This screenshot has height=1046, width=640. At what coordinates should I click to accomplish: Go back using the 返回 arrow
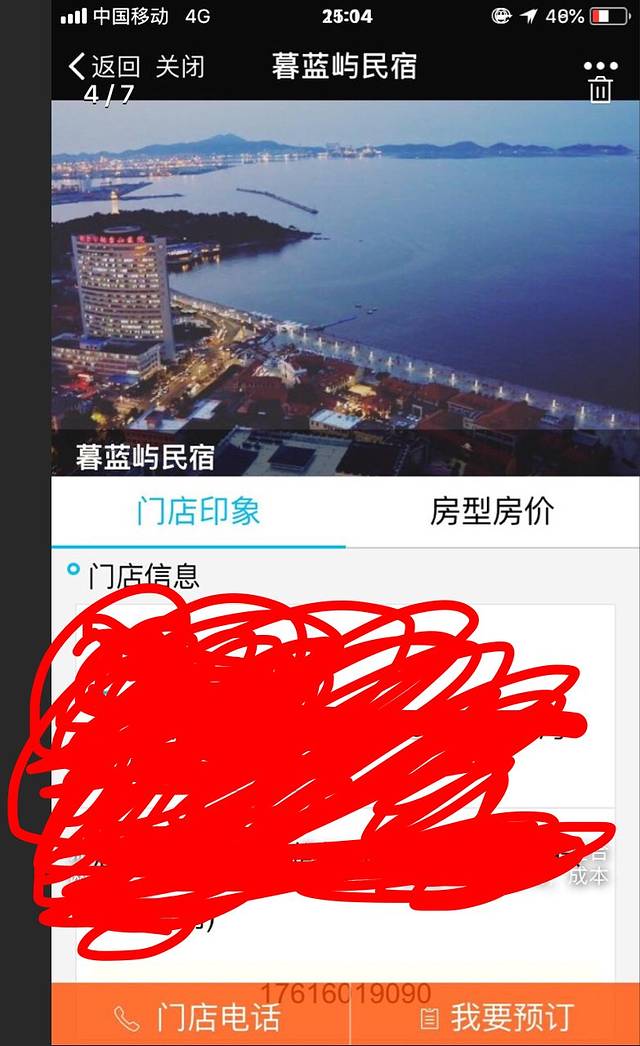(x=102, y=67)
